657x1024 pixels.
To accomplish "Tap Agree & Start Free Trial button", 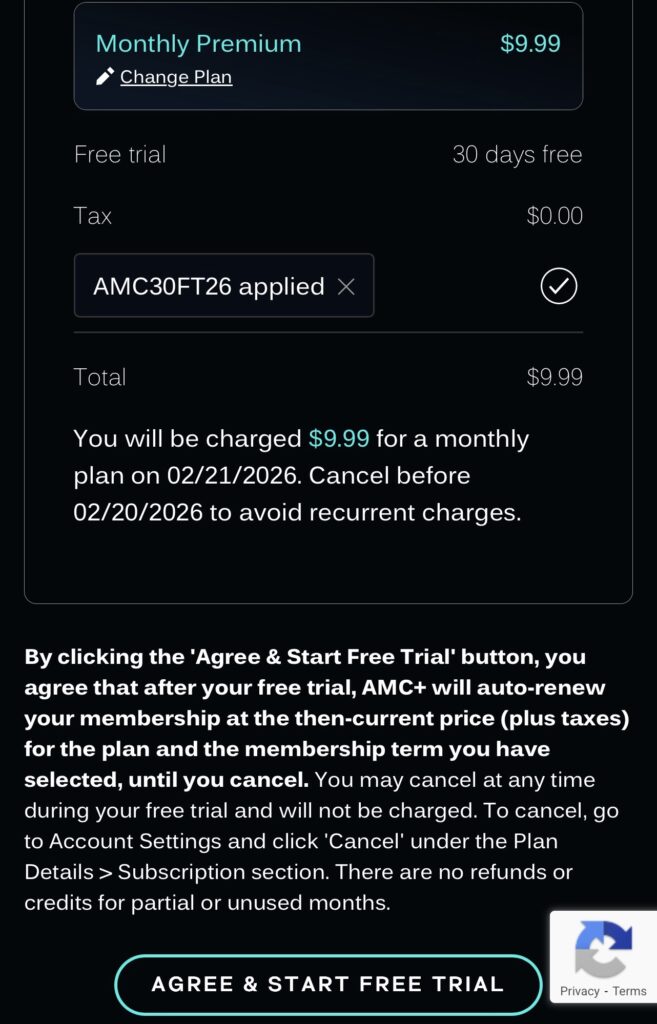I will pyautogui.click(x=328, y=984).
